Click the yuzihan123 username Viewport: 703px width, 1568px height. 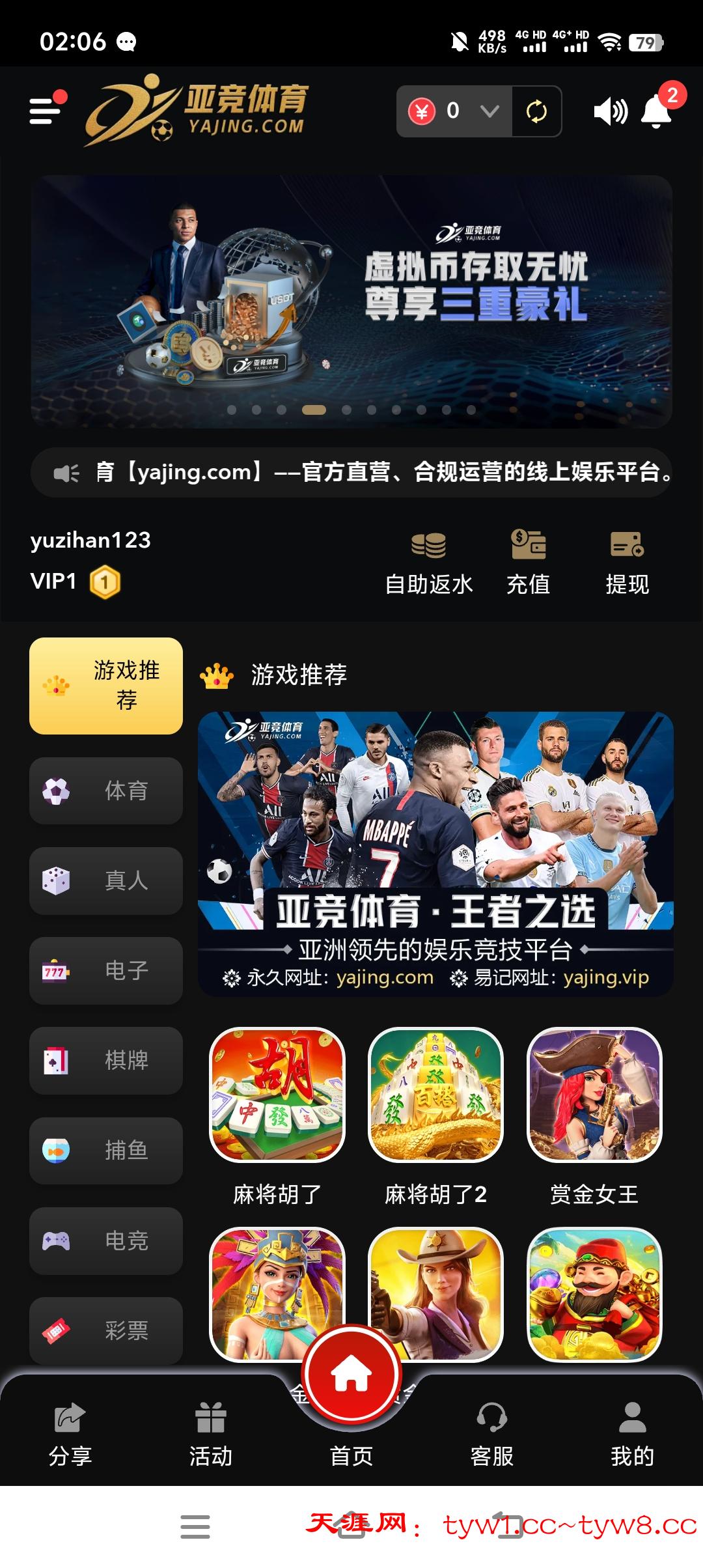[x=90, y=540]
